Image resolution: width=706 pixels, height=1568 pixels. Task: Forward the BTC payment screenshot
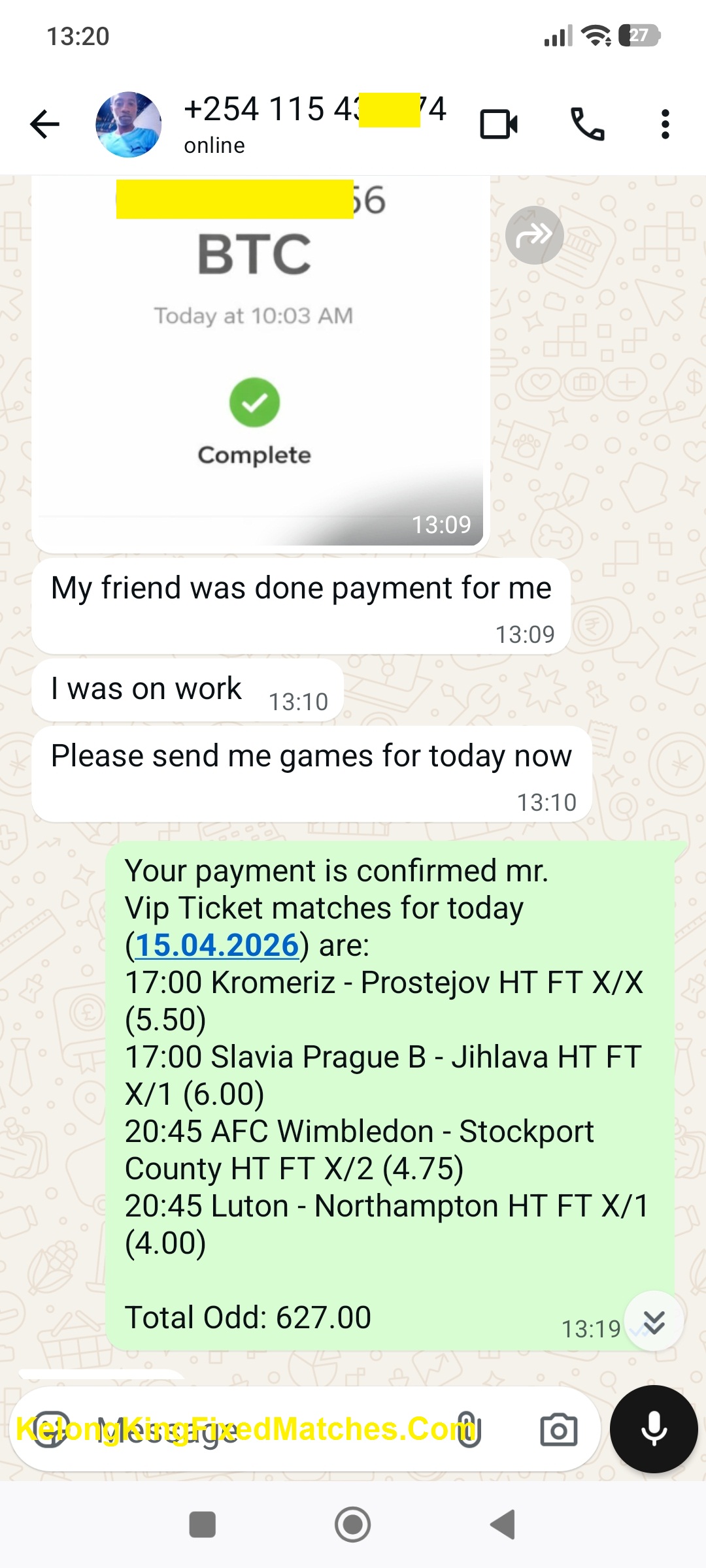pos(534,235)
